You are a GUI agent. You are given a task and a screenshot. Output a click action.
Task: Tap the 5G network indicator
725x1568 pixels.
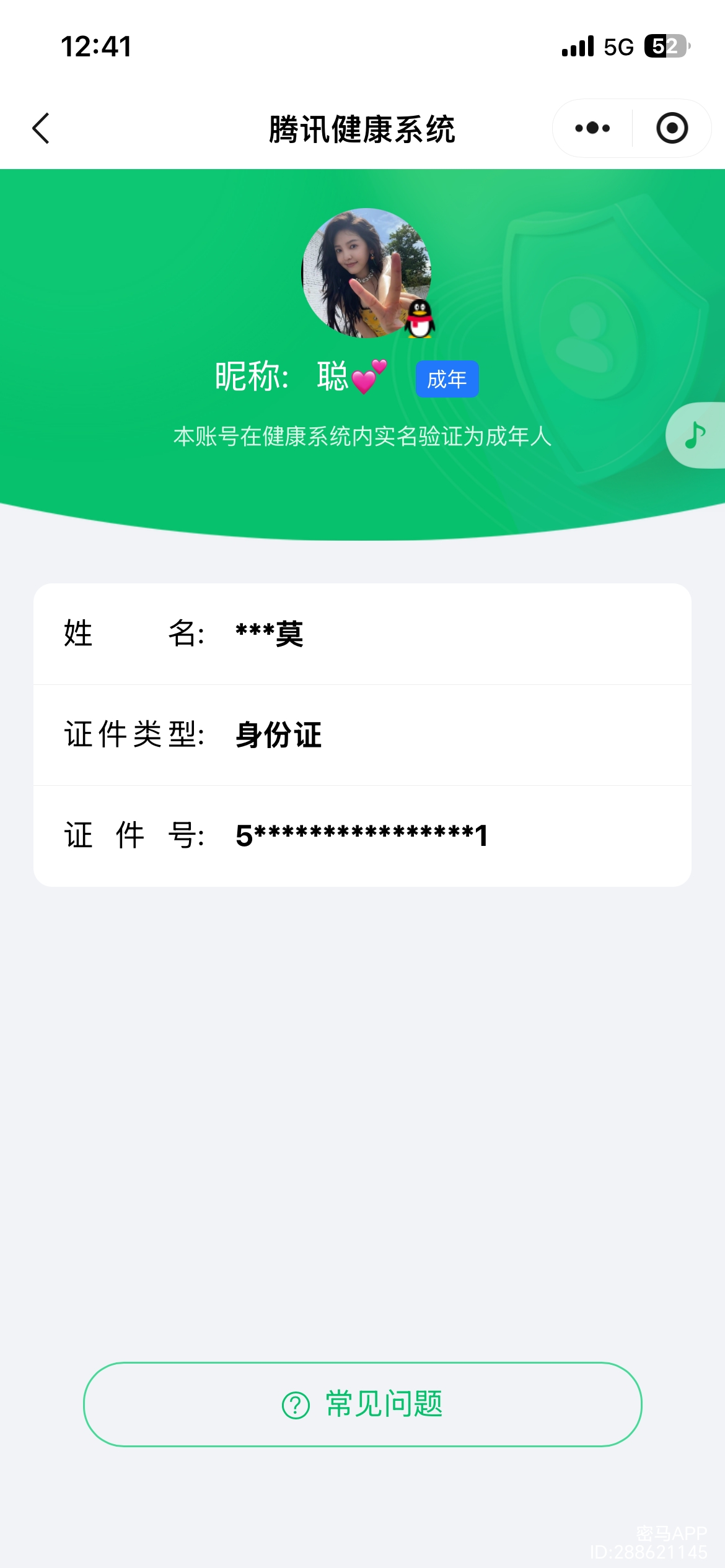[617, 46]
